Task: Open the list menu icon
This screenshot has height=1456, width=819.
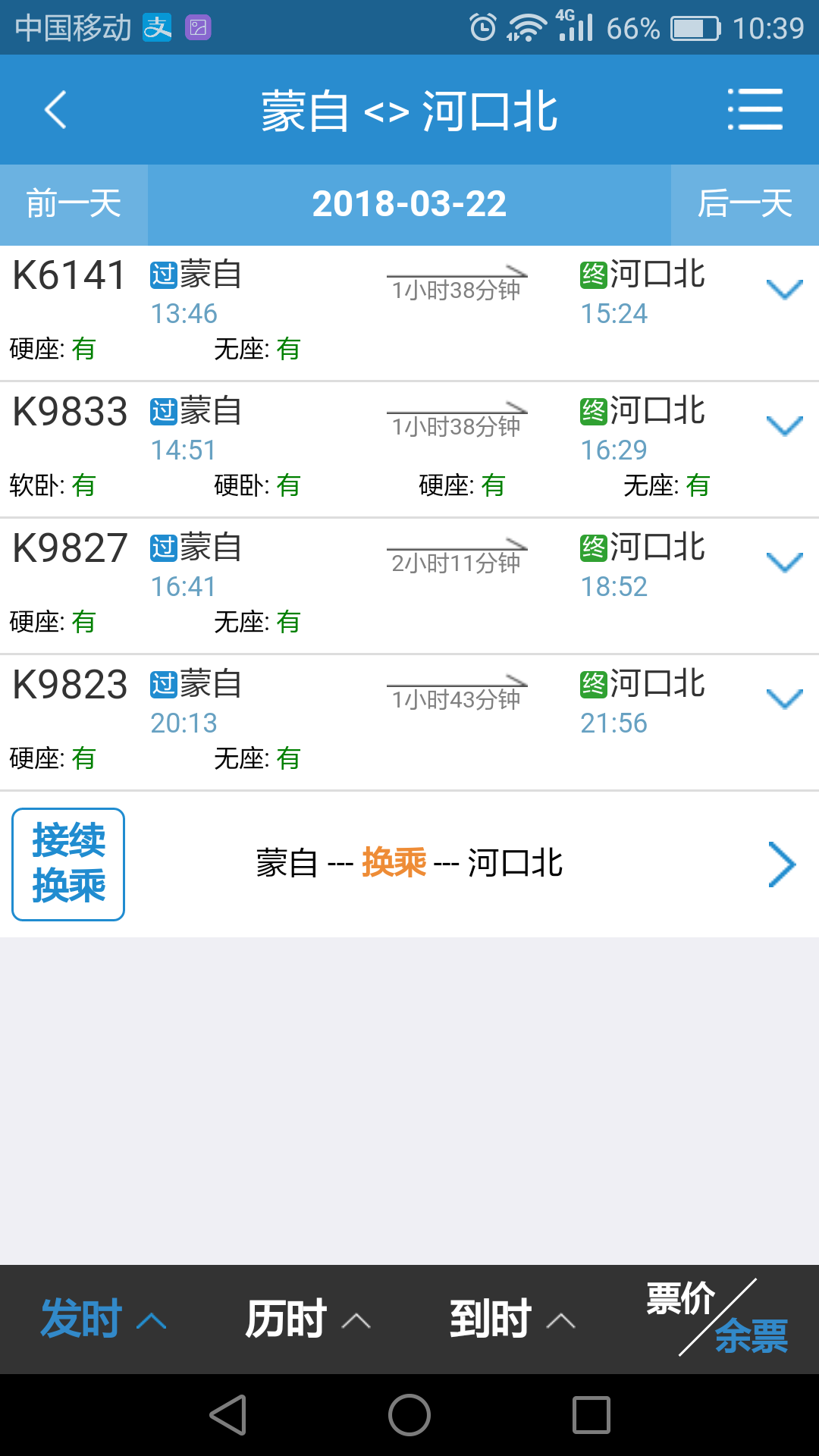Action: click(755, 110)
